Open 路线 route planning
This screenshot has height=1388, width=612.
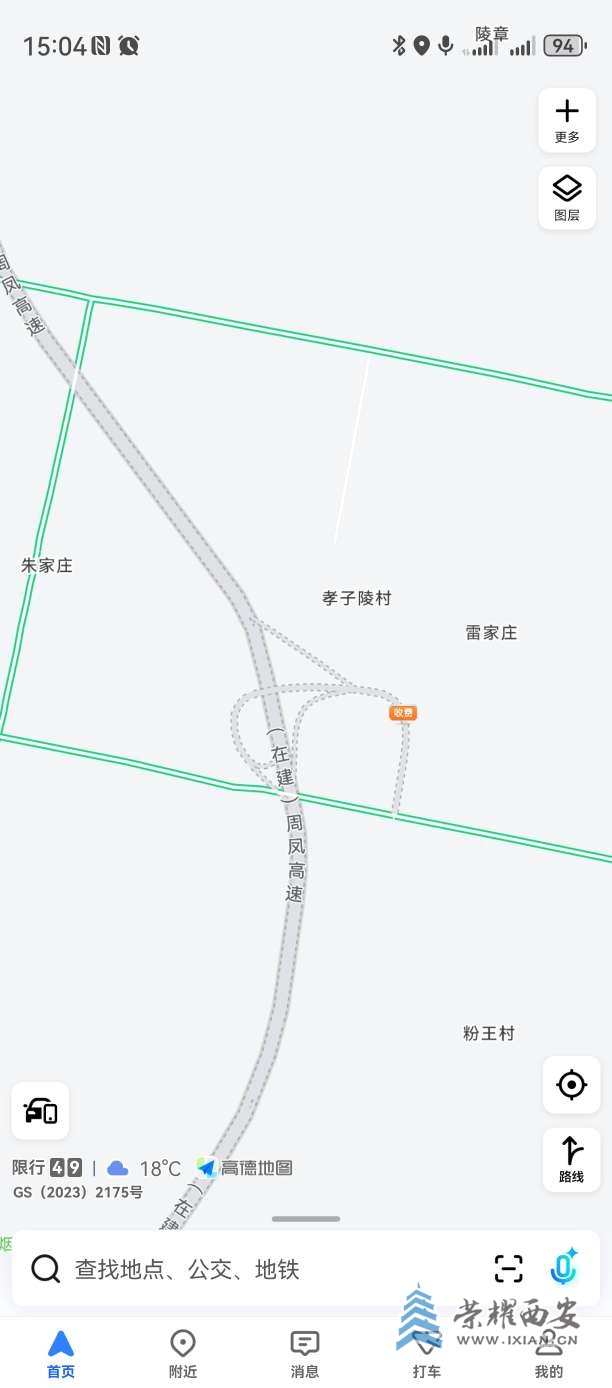(x=571, y=1159)
